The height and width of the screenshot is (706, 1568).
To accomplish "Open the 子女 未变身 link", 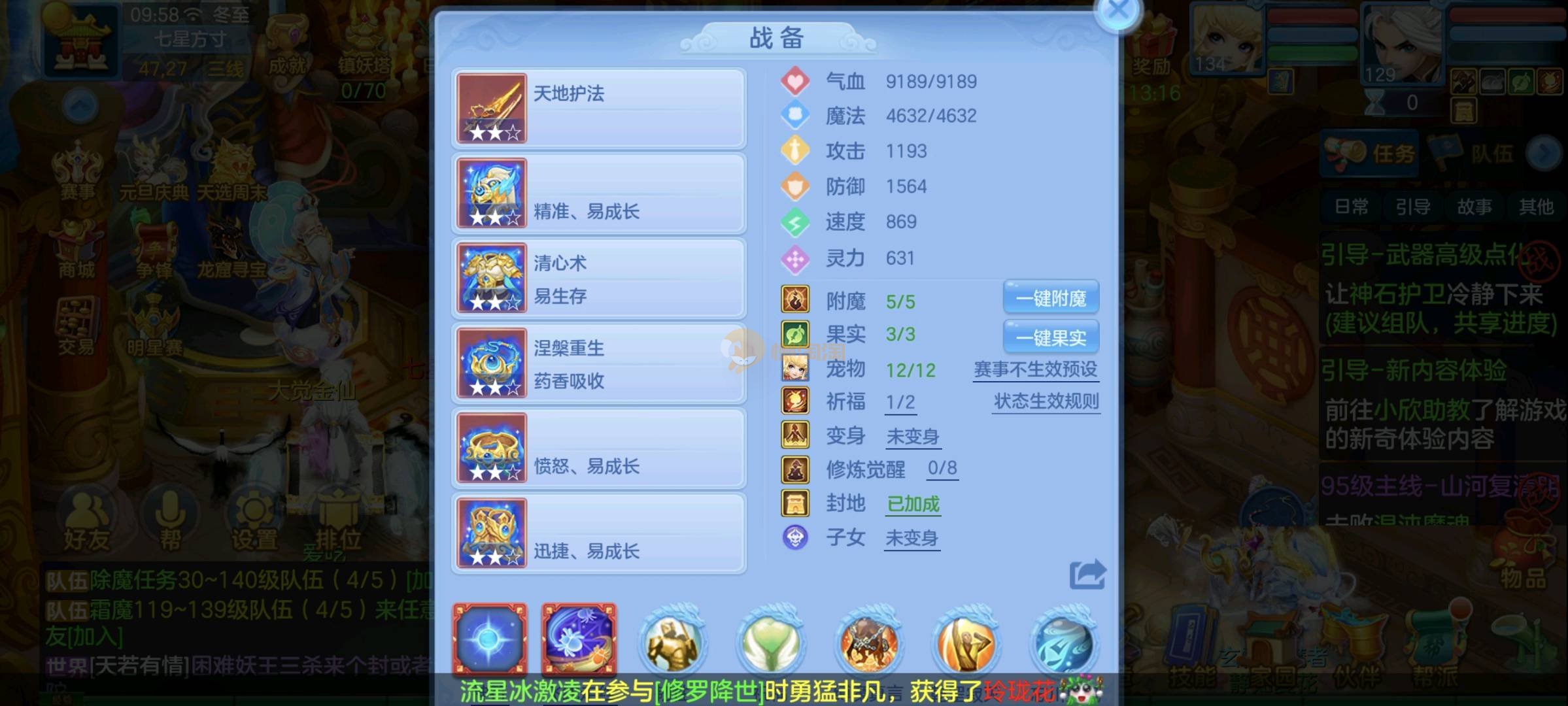I will coord(912,539).
